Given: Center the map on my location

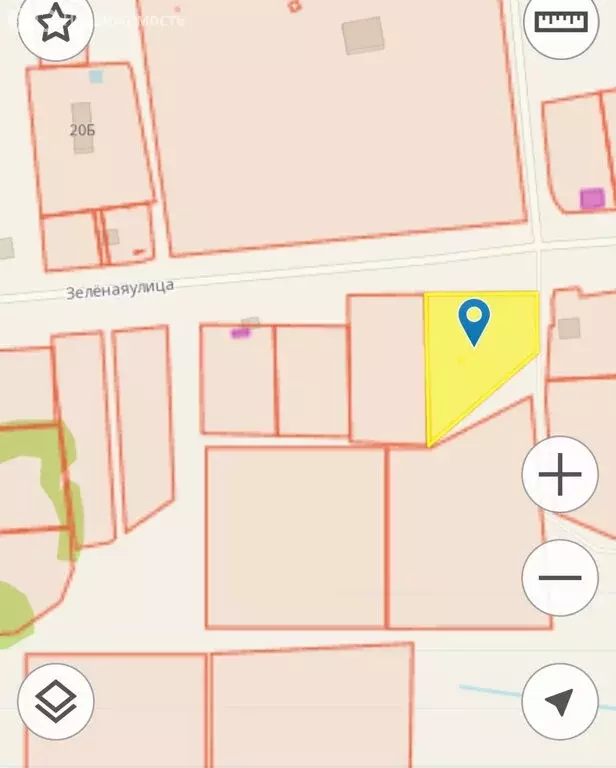Looking at the screenshot, I should [x=560, y=702].
